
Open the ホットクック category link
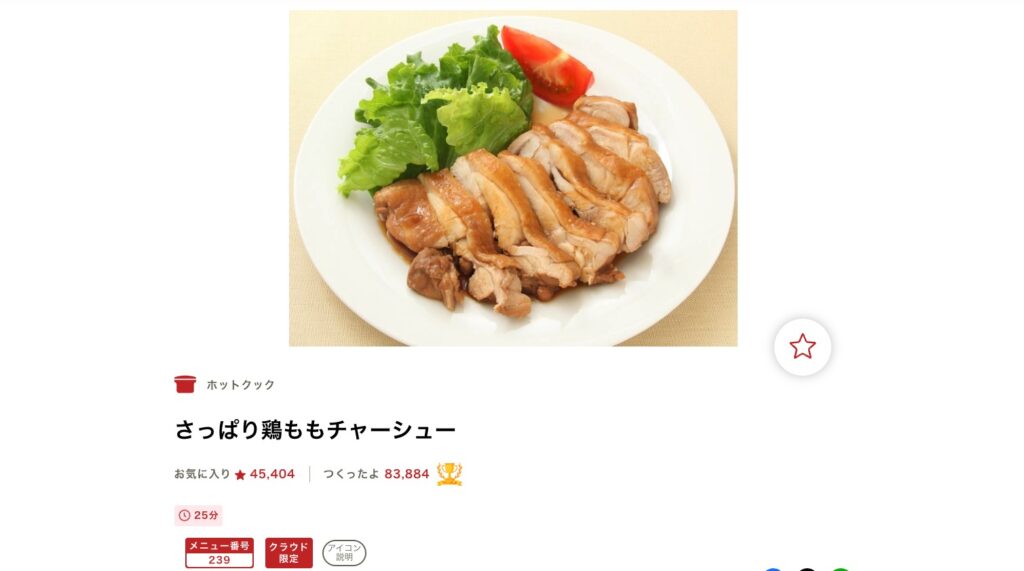click(x=240, y=385)
